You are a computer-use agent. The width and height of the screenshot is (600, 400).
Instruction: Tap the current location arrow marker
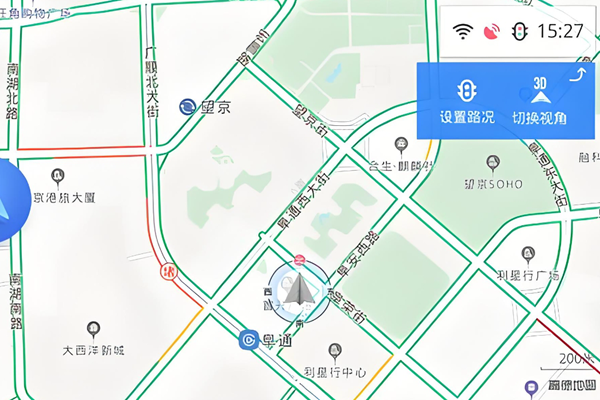(x=299, y=290)
